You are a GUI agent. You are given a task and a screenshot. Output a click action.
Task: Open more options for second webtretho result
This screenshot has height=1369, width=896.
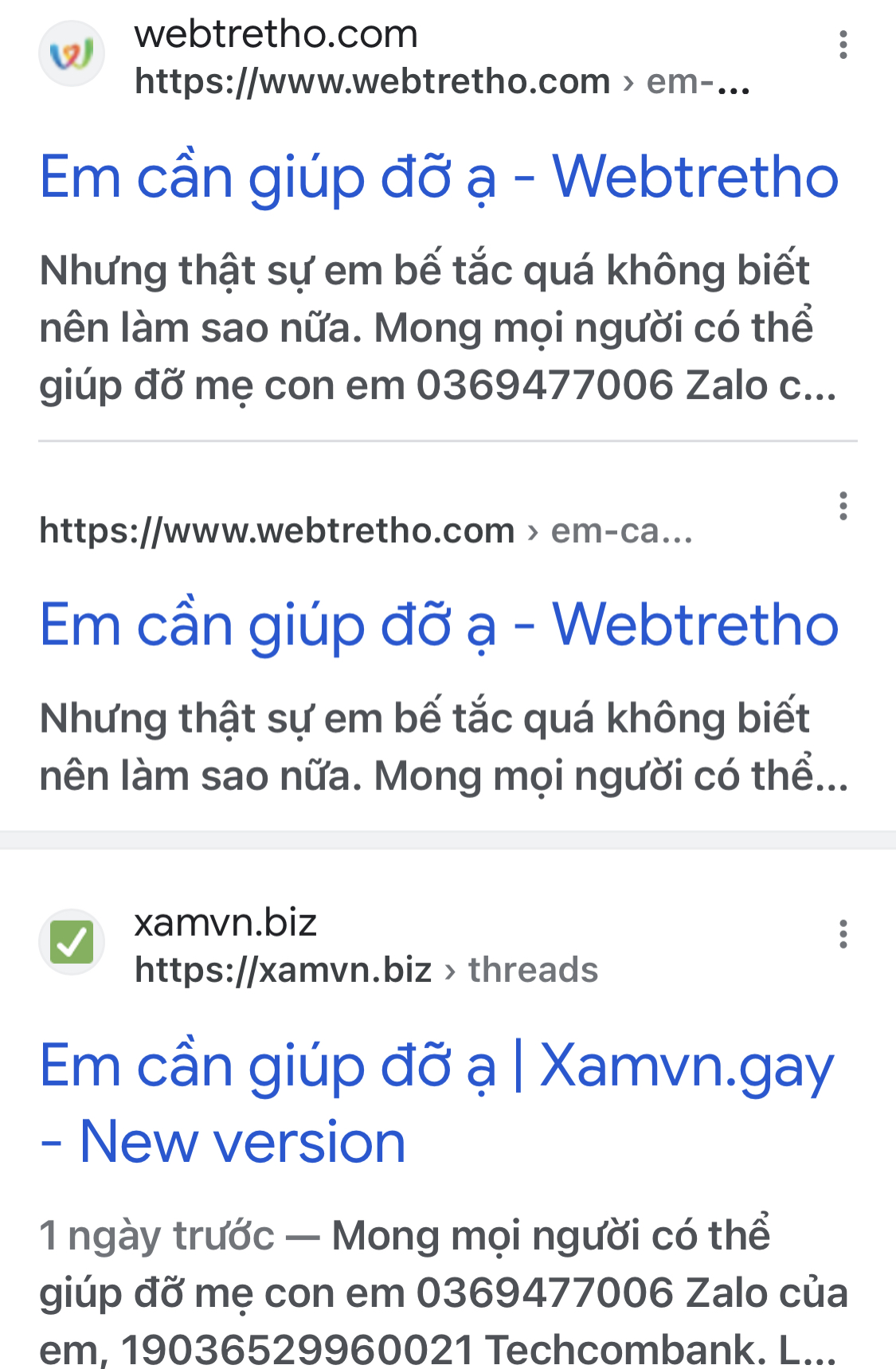[843, 507]
